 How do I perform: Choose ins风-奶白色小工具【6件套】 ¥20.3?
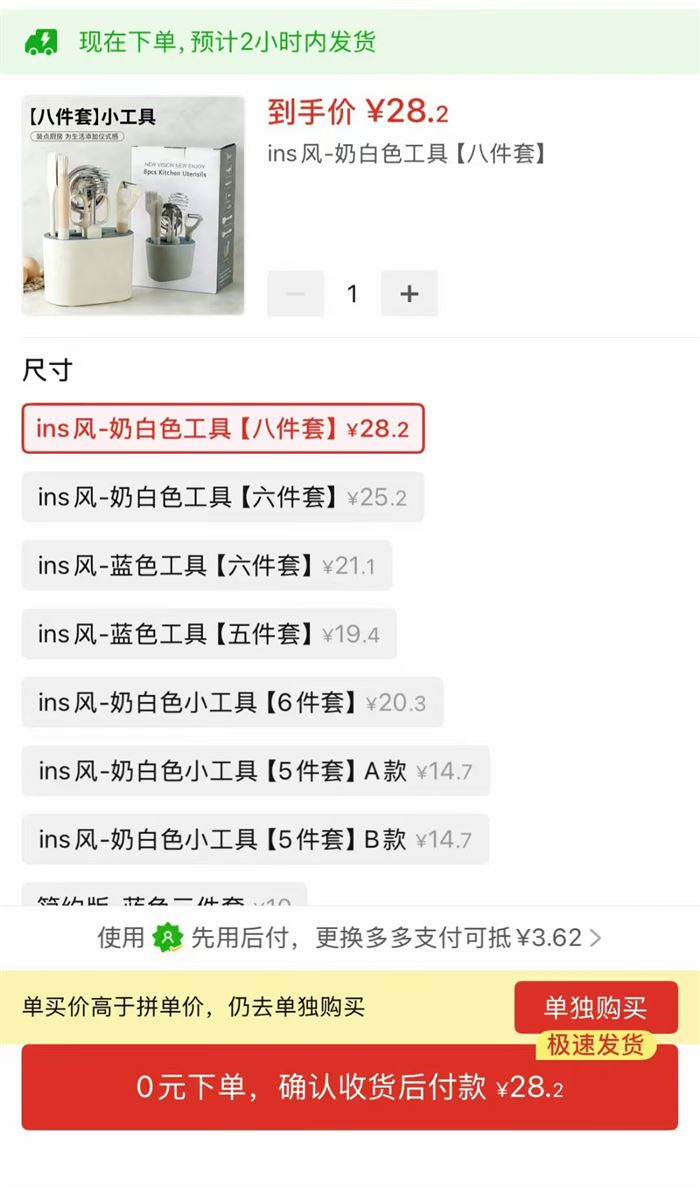point(232,703)
